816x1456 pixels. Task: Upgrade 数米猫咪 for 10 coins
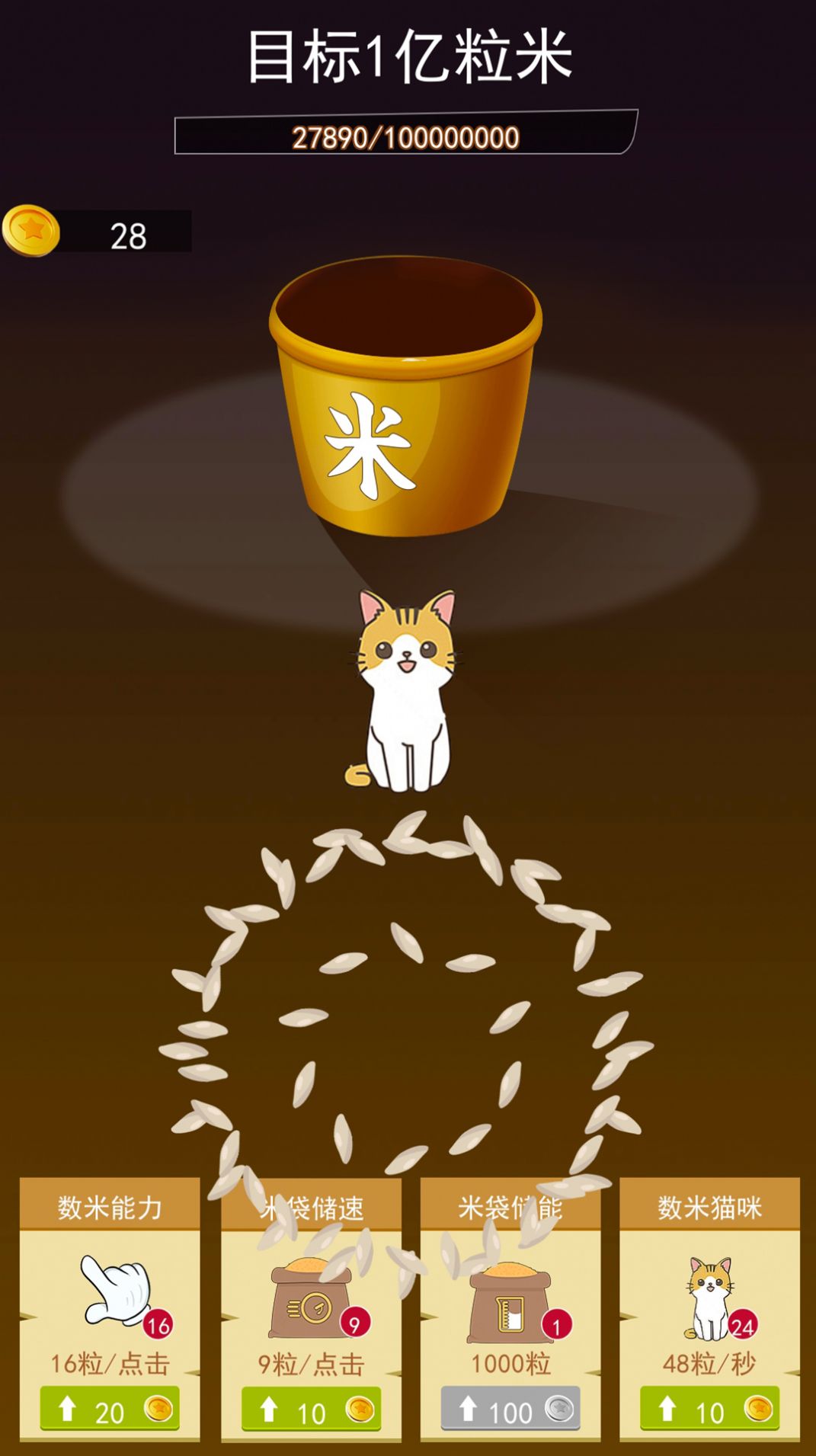tap(709, 1410)
